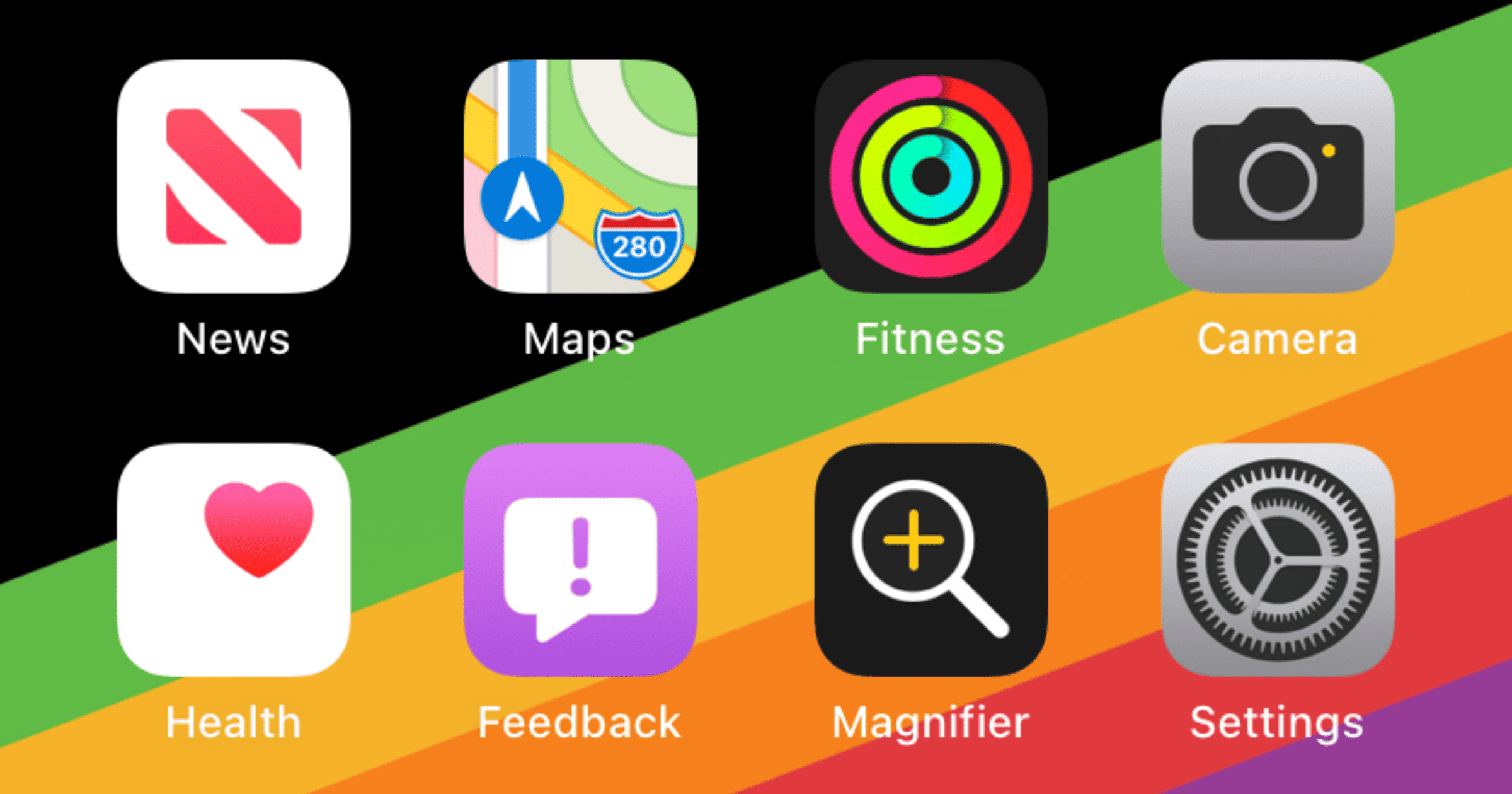
Task: Launch Maps from the home screen
Action: click(x=580, y=176)
